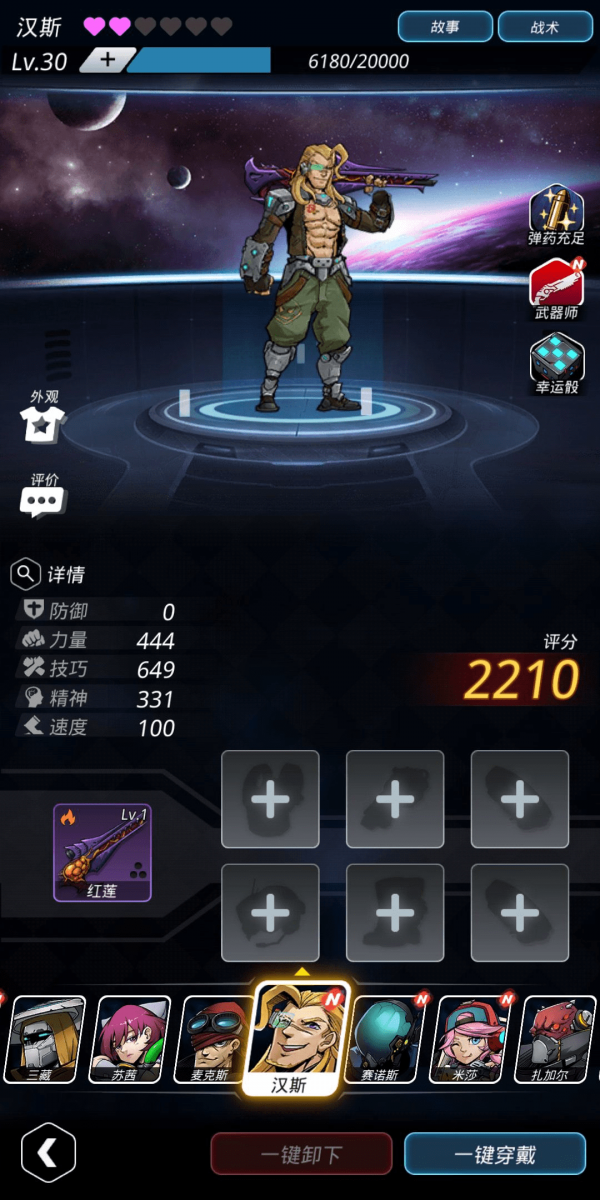
Task: Open the 红莲 weapon card
Action: click(x=102, y=852)
